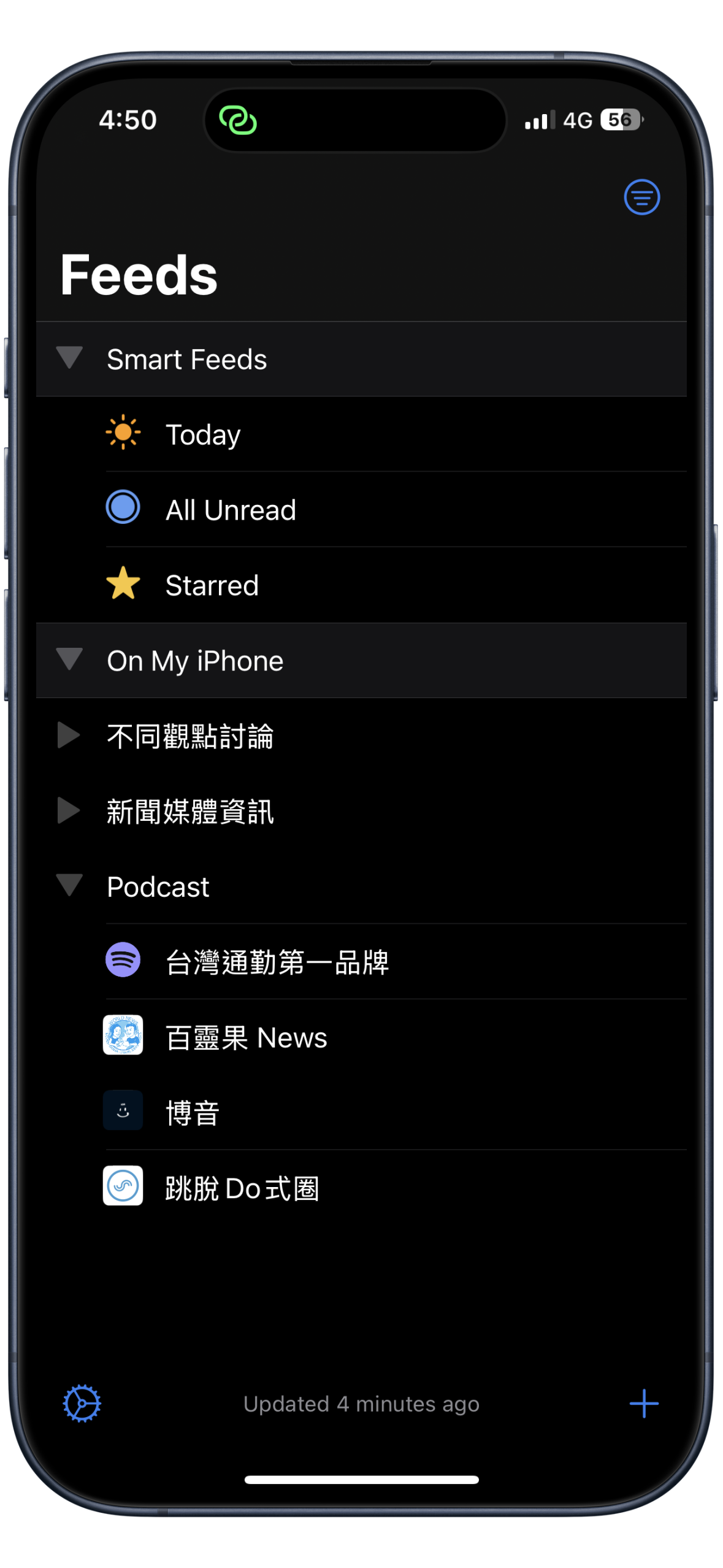Collapse the On My iPhone section
Viewport: 723px width, 1568px height.
point(69,659)
